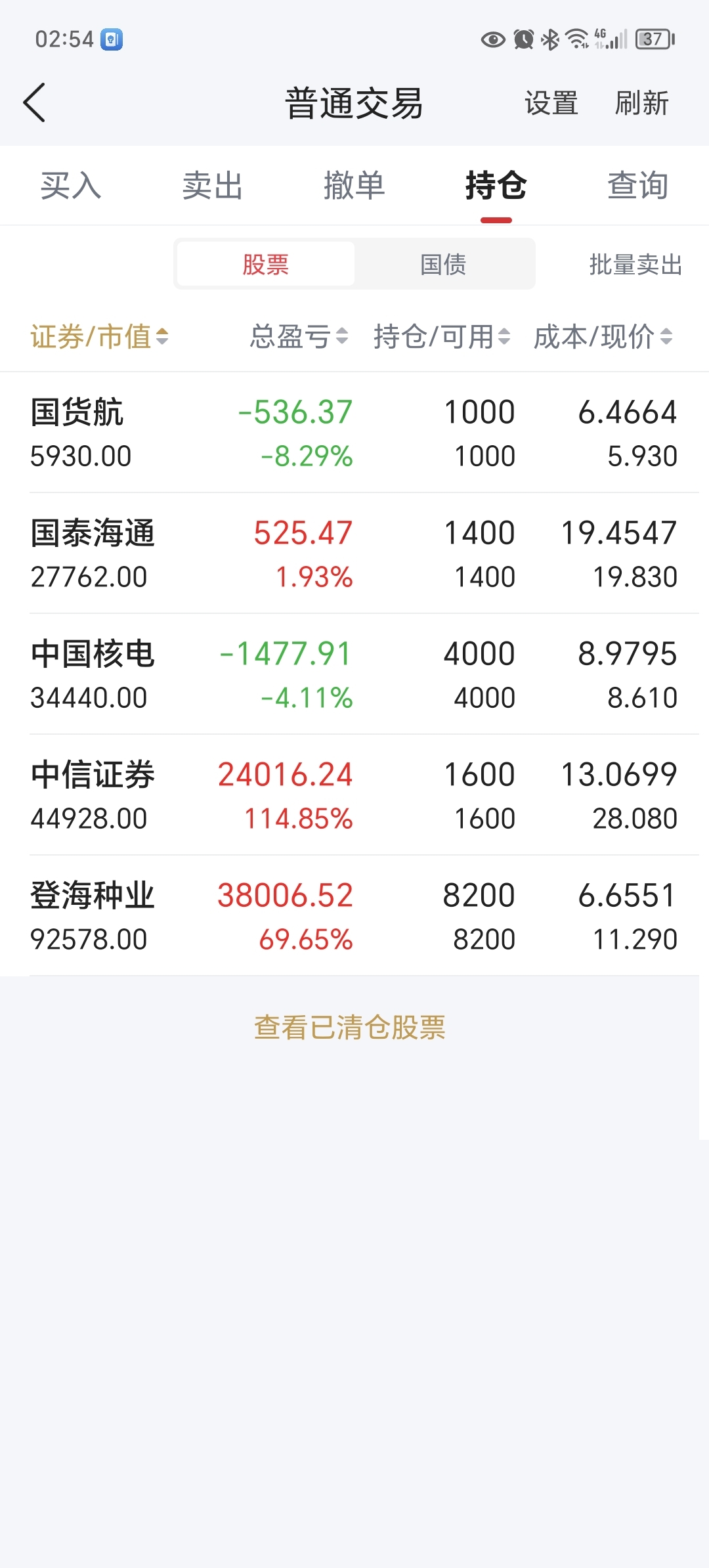Switch to the 买入 tab

click(71, 185)
